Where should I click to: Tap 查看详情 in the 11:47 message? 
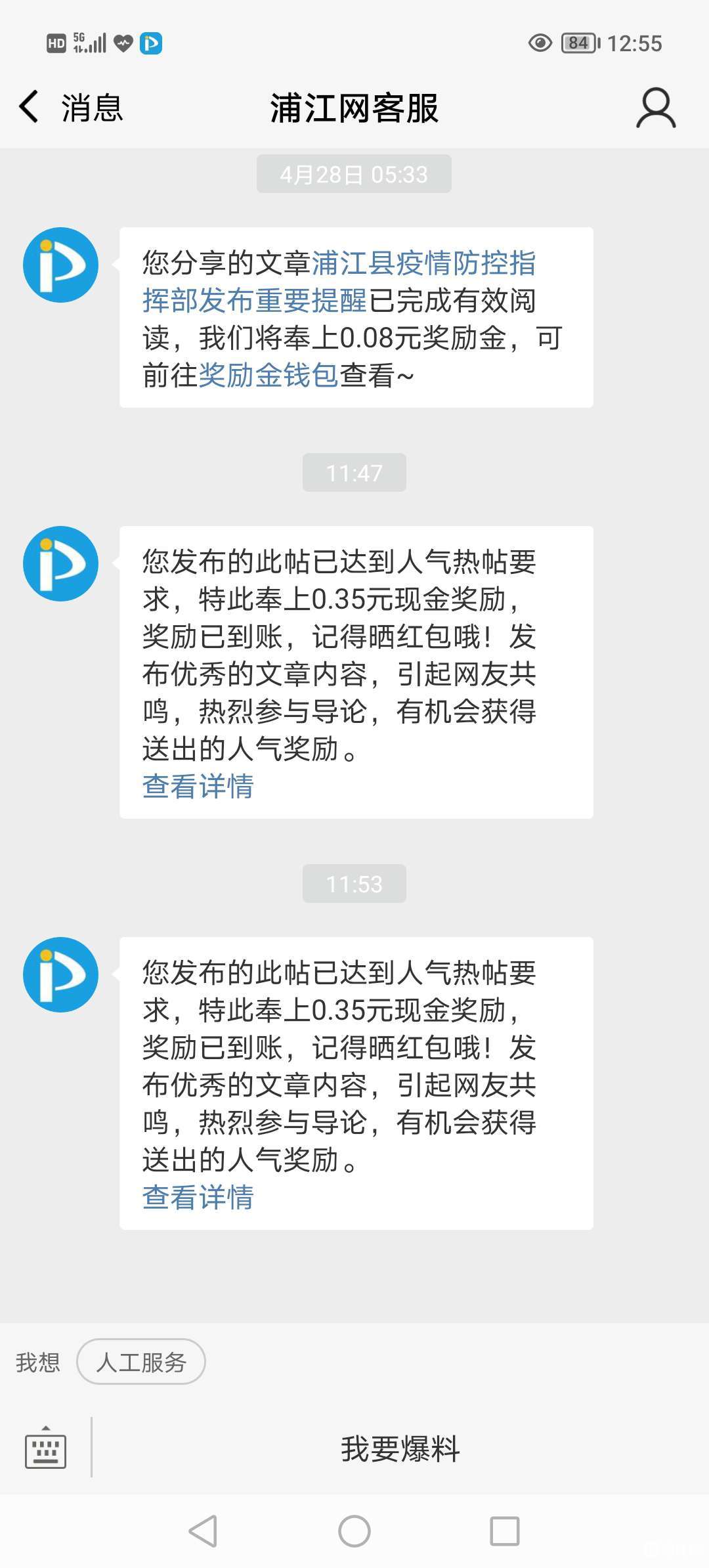[198, 786]
